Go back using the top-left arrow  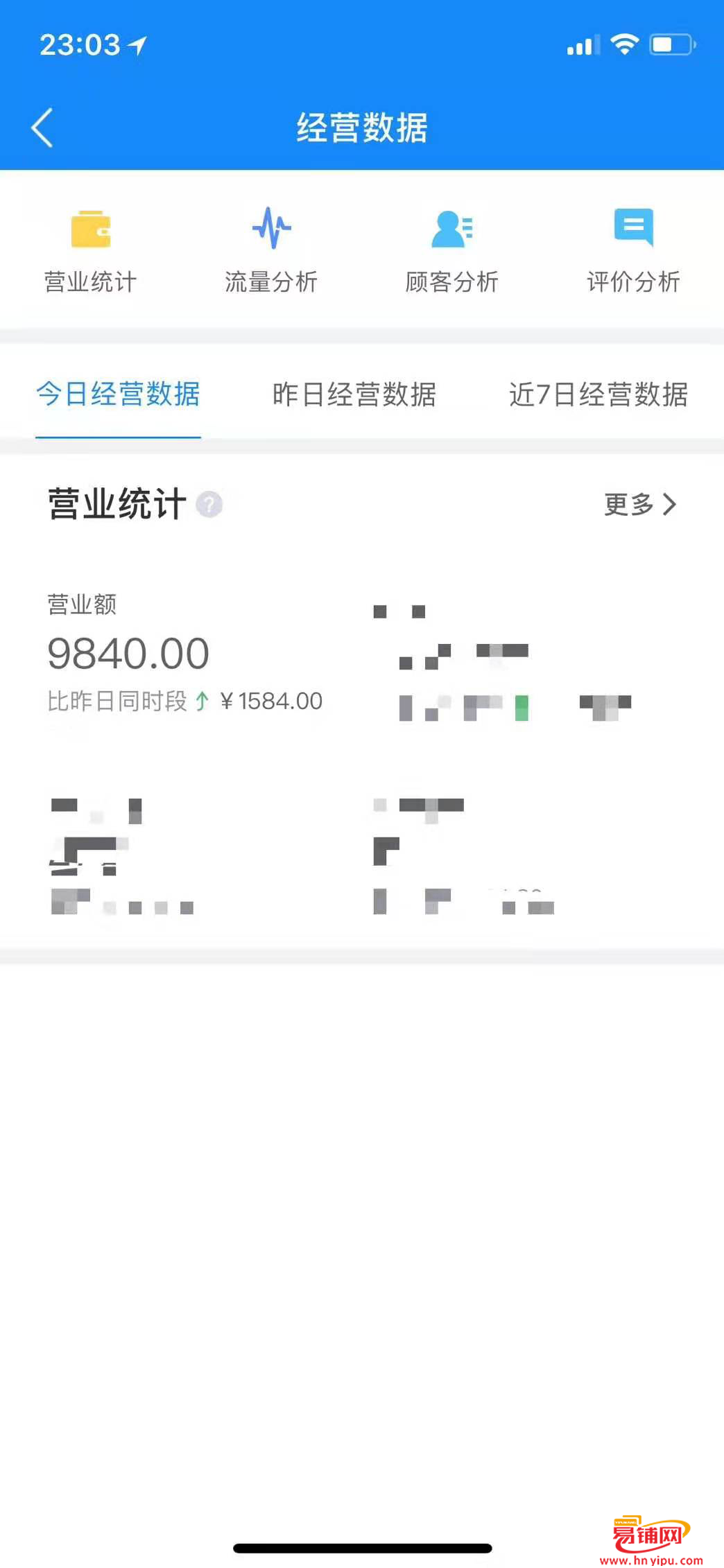coord(42,128)
